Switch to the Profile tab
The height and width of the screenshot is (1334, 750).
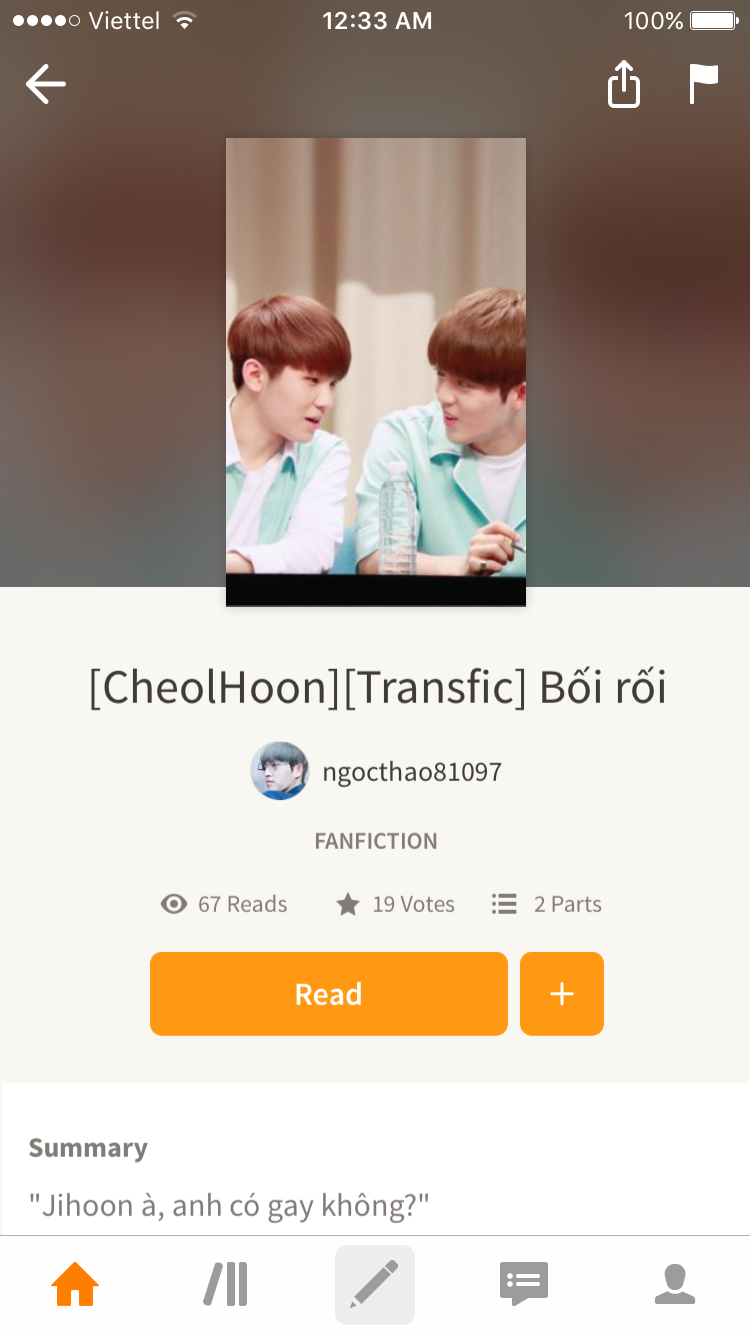coord(675,1284)
